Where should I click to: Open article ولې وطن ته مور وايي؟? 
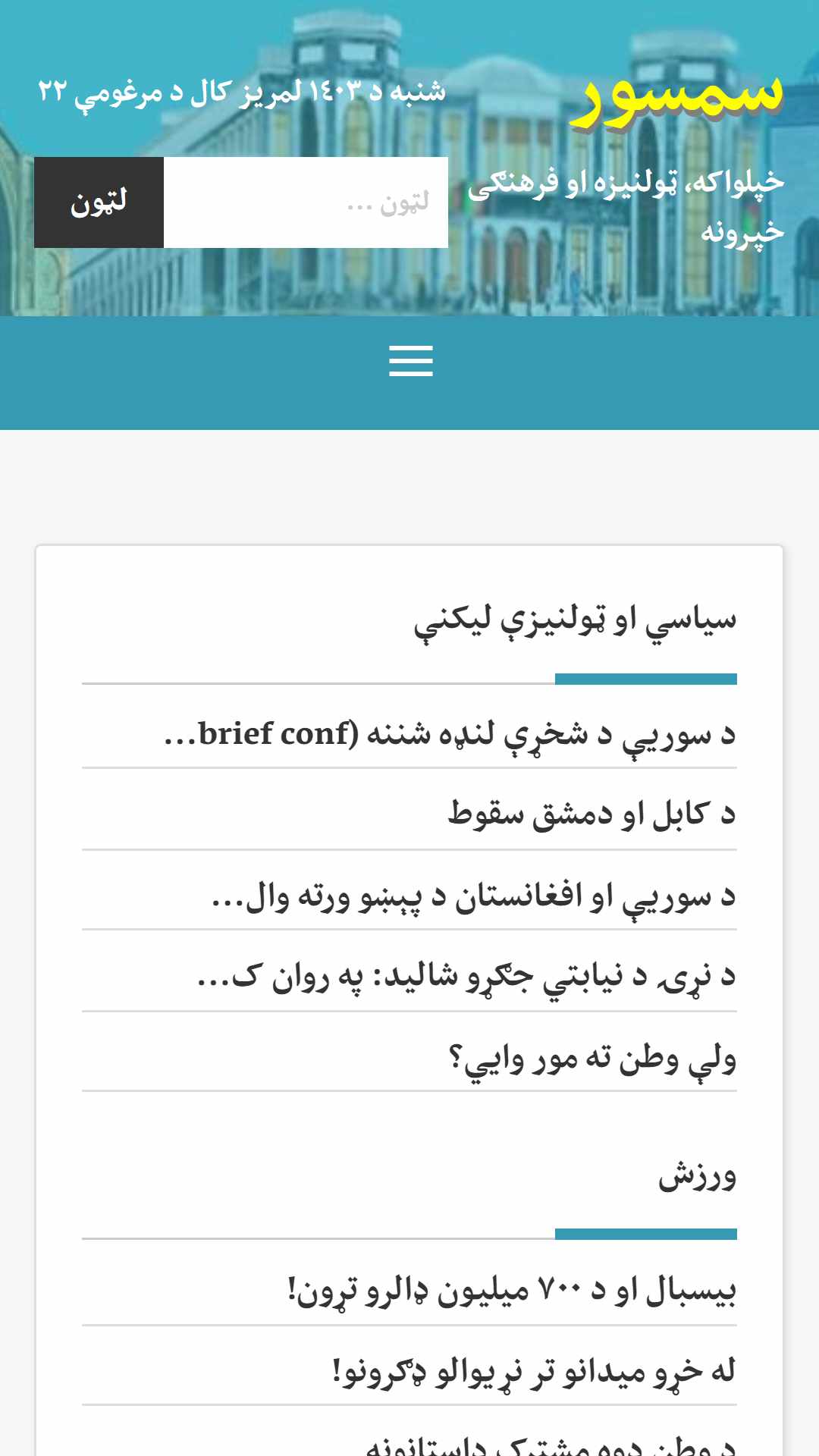(592, 1058)
